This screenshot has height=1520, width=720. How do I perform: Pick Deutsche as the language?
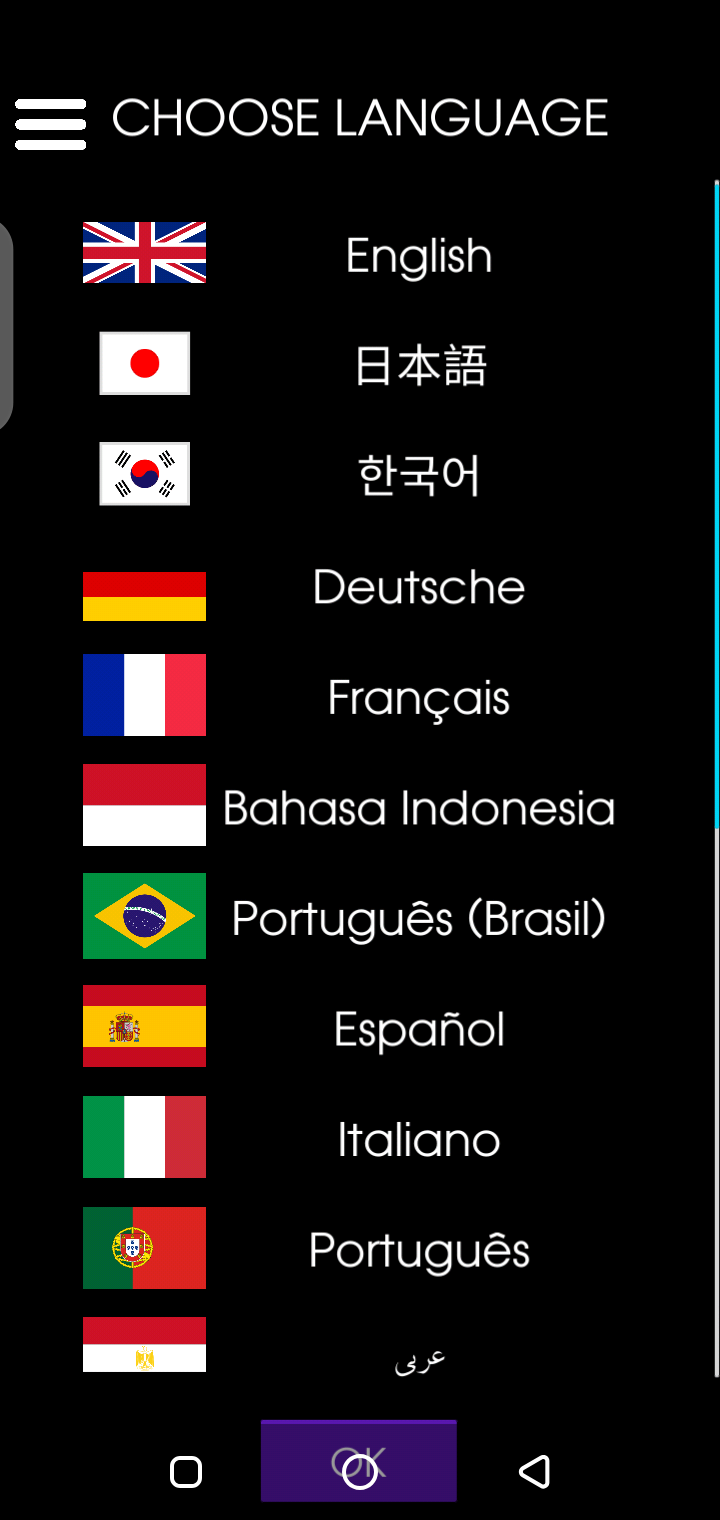pos(418,587)
